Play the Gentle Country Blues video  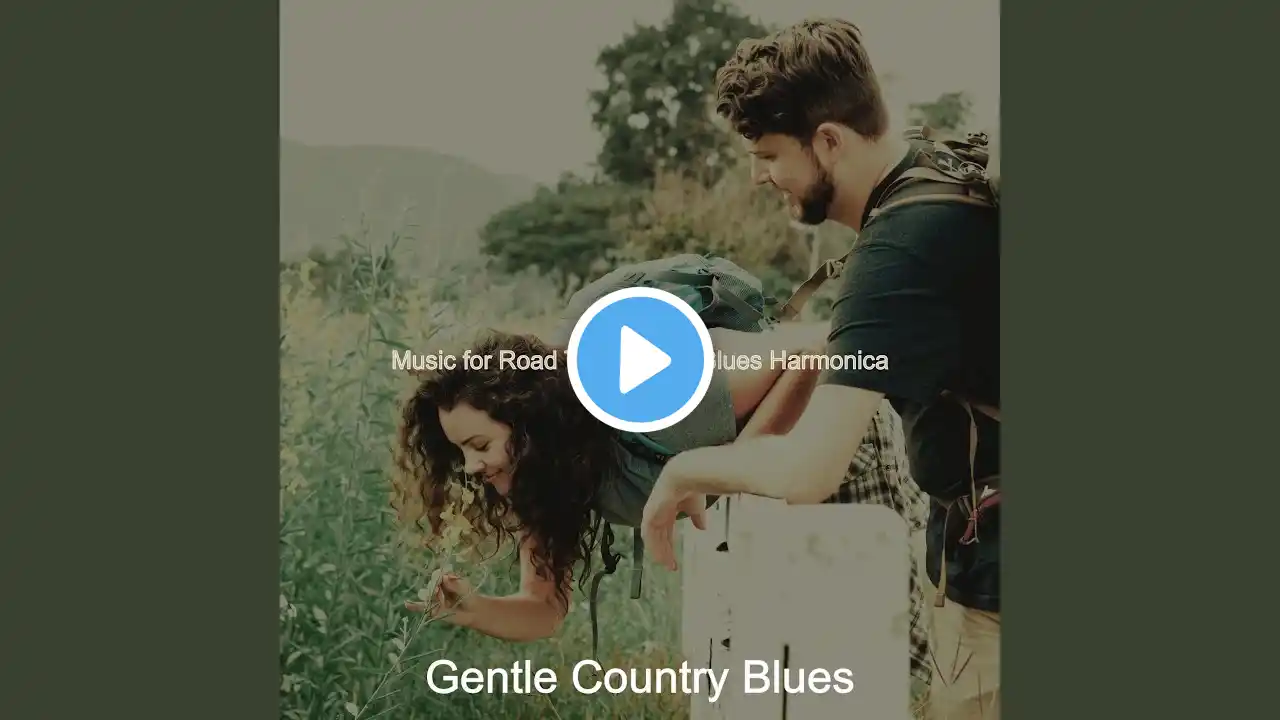pos(640,360)
